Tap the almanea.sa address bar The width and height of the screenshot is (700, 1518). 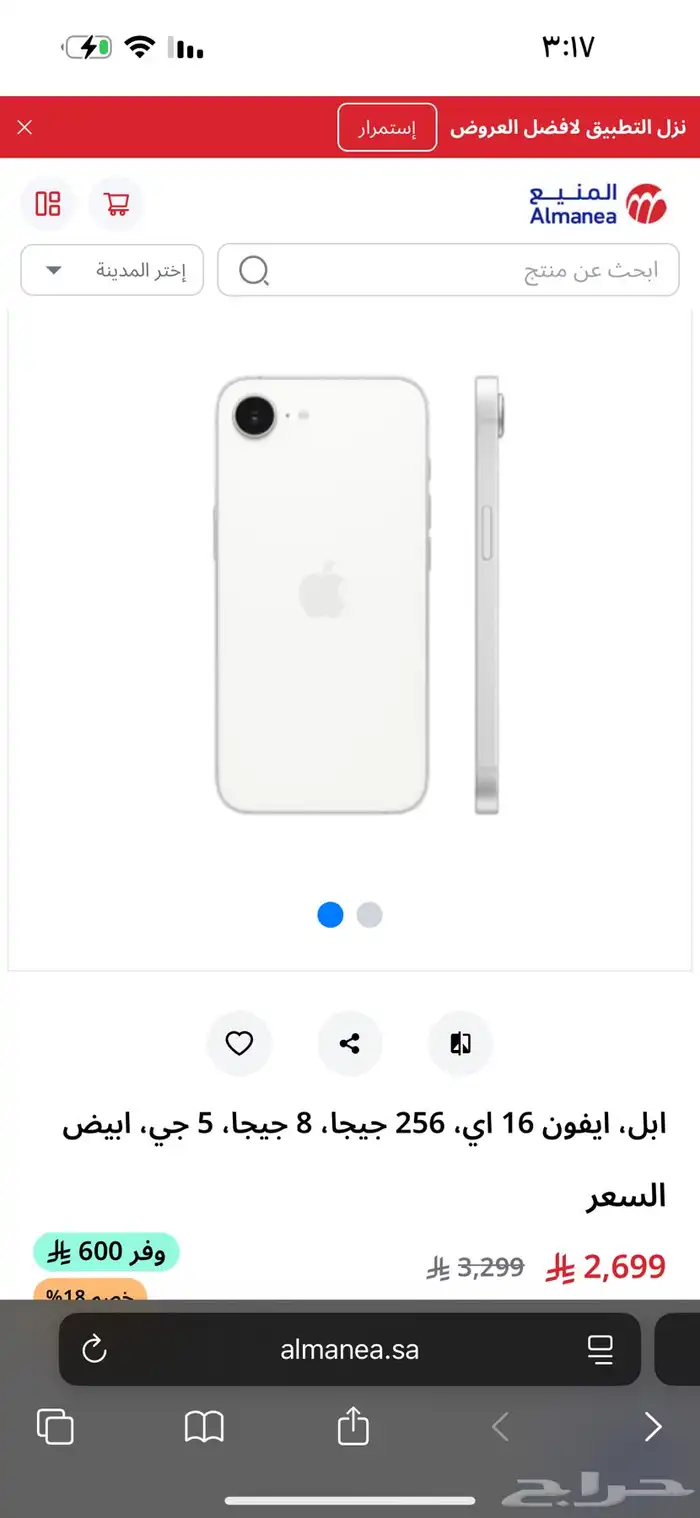[350, 1350]
